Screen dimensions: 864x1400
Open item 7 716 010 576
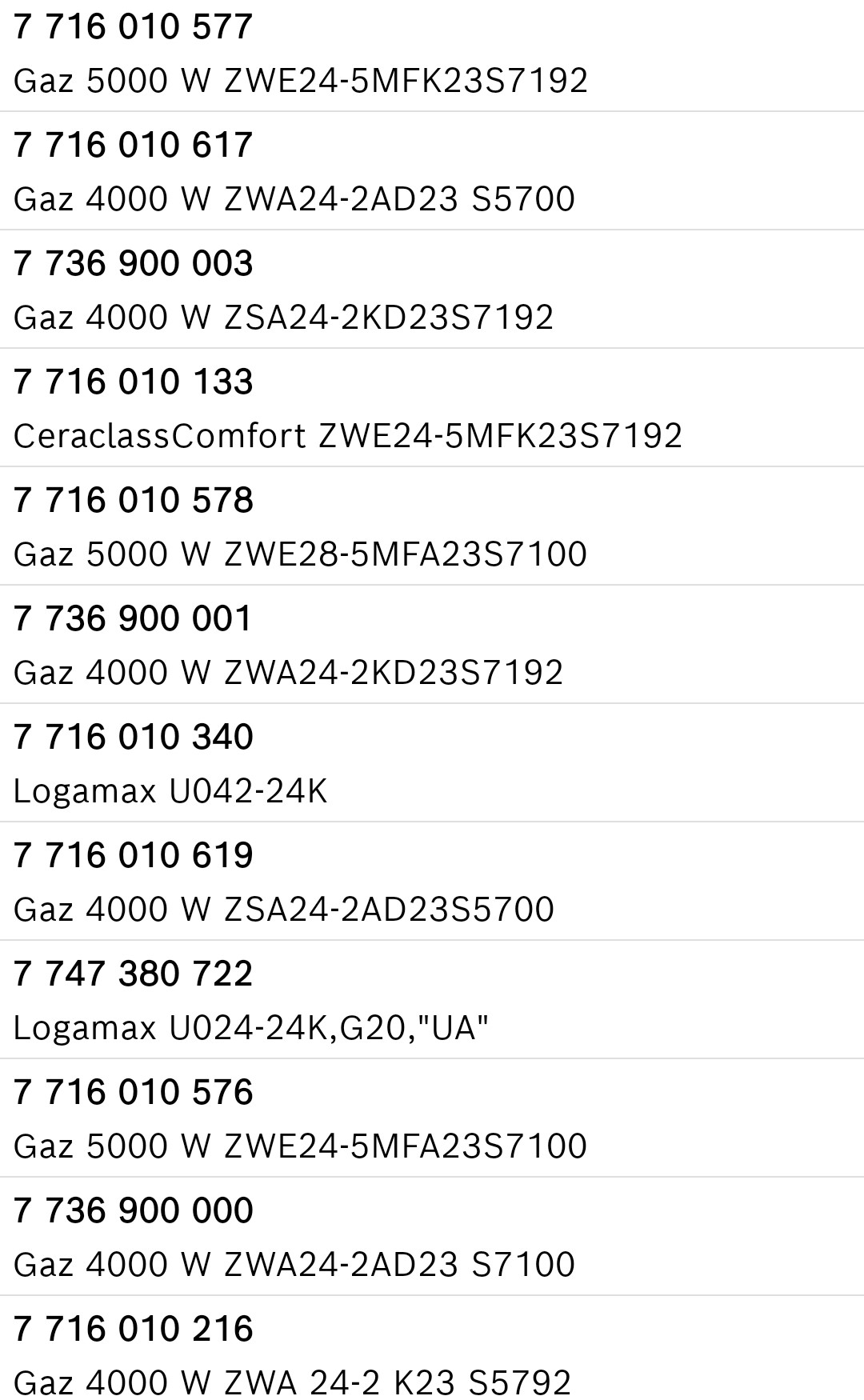pyautogui.click(x=432, y=1119)
